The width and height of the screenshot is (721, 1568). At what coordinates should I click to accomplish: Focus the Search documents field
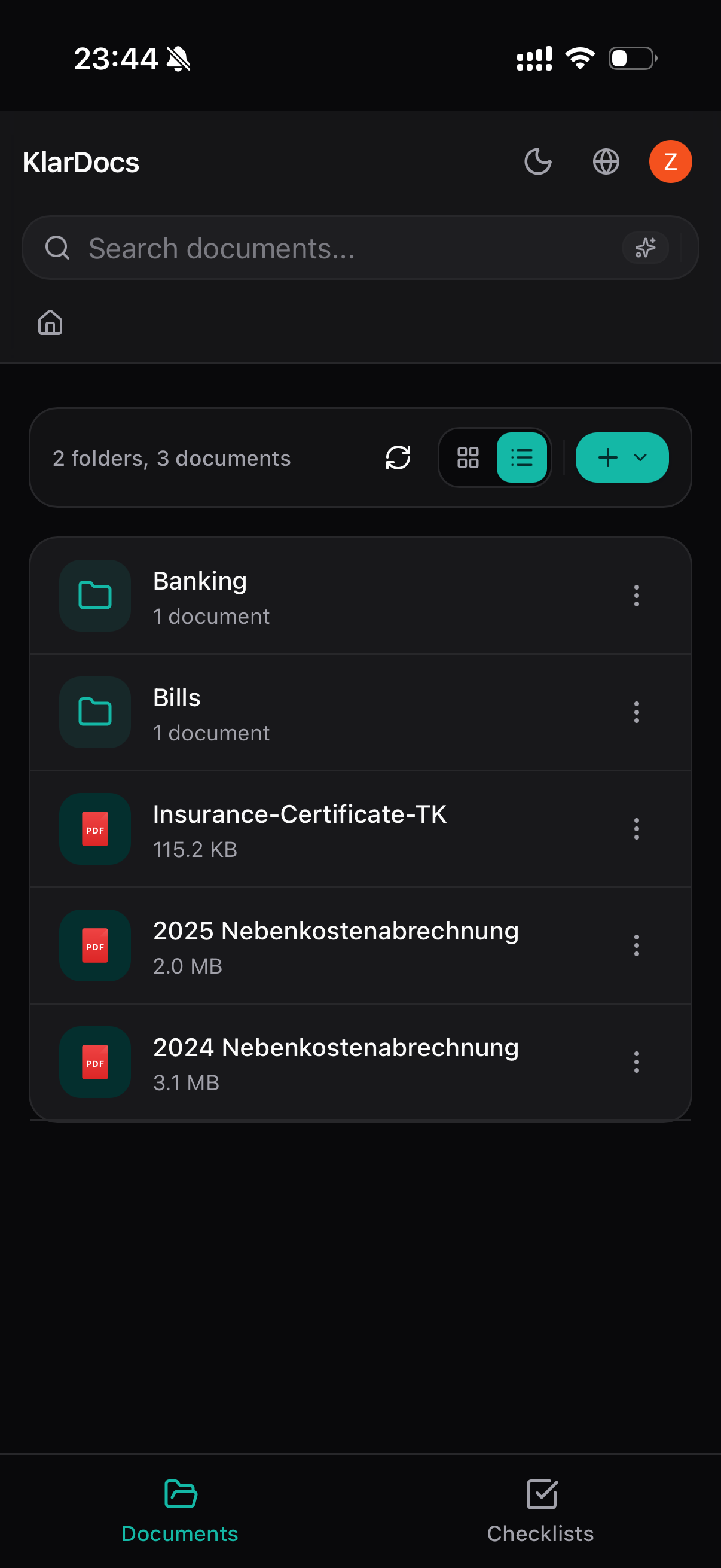(341, 248)
